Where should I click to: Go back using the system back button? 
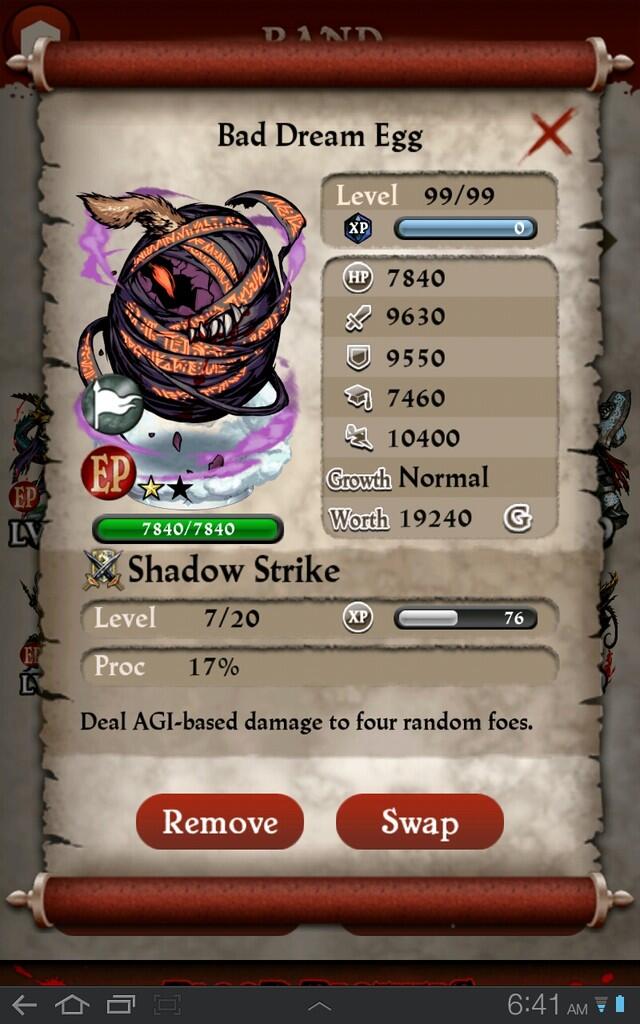(23, 1003)
